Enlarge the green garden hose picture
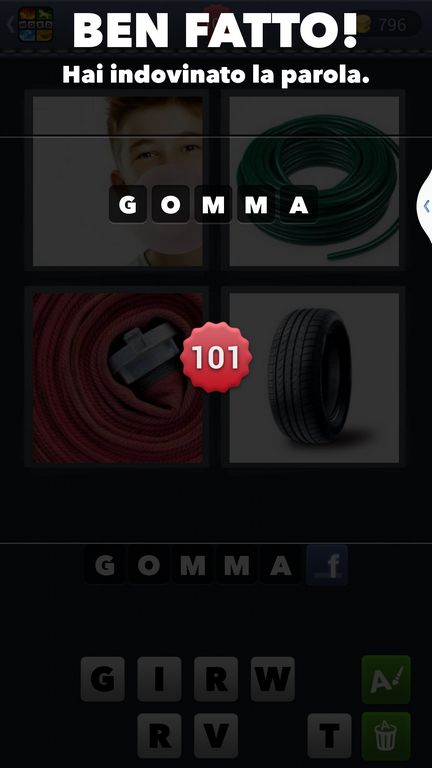The height and width of the screenshot is (768, 432). pyautogui.click(x=314, y=181)
